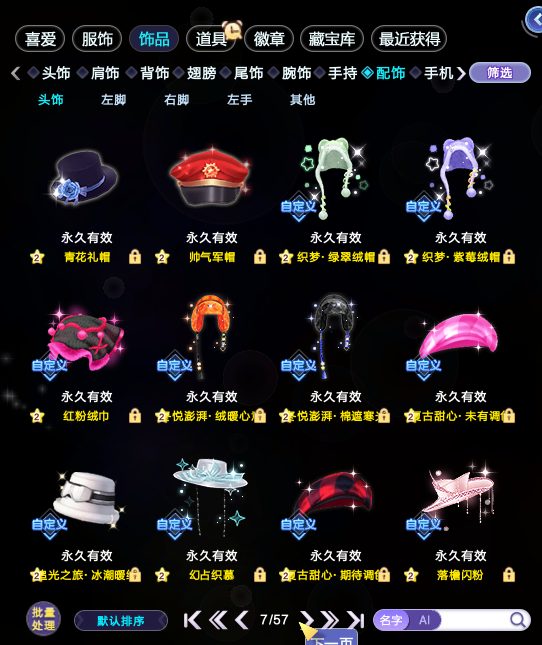Show the 其他 accessory slot
The height and width of the screenshot is (645, 542).
click(302, 100)
